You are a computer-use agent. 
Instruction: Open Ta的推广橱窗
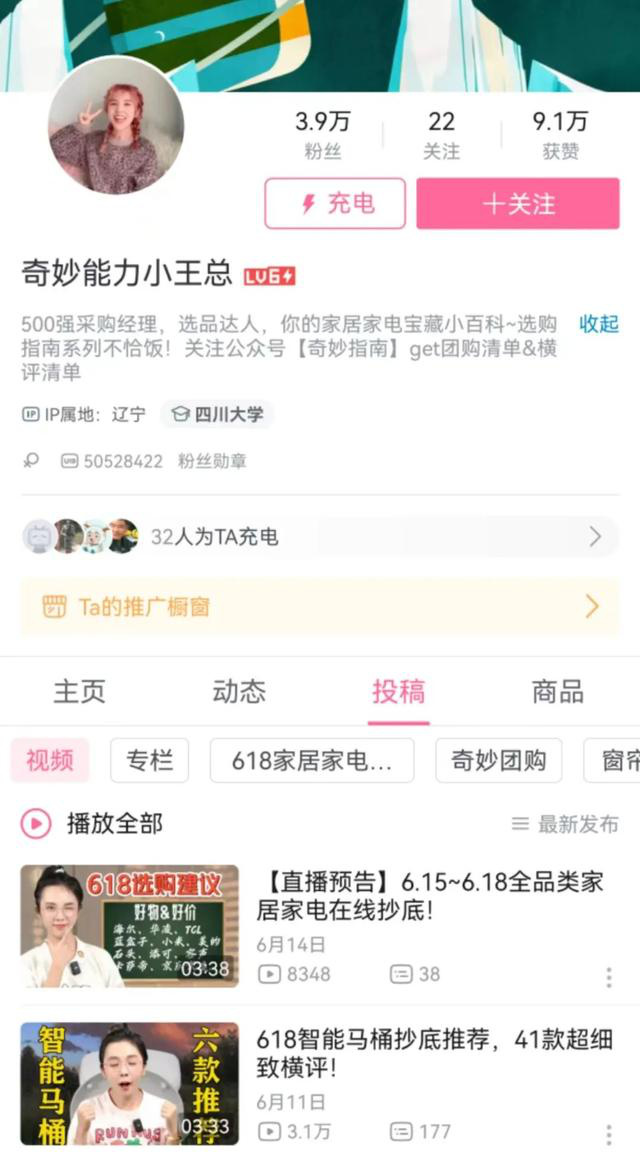coord(320,606)
